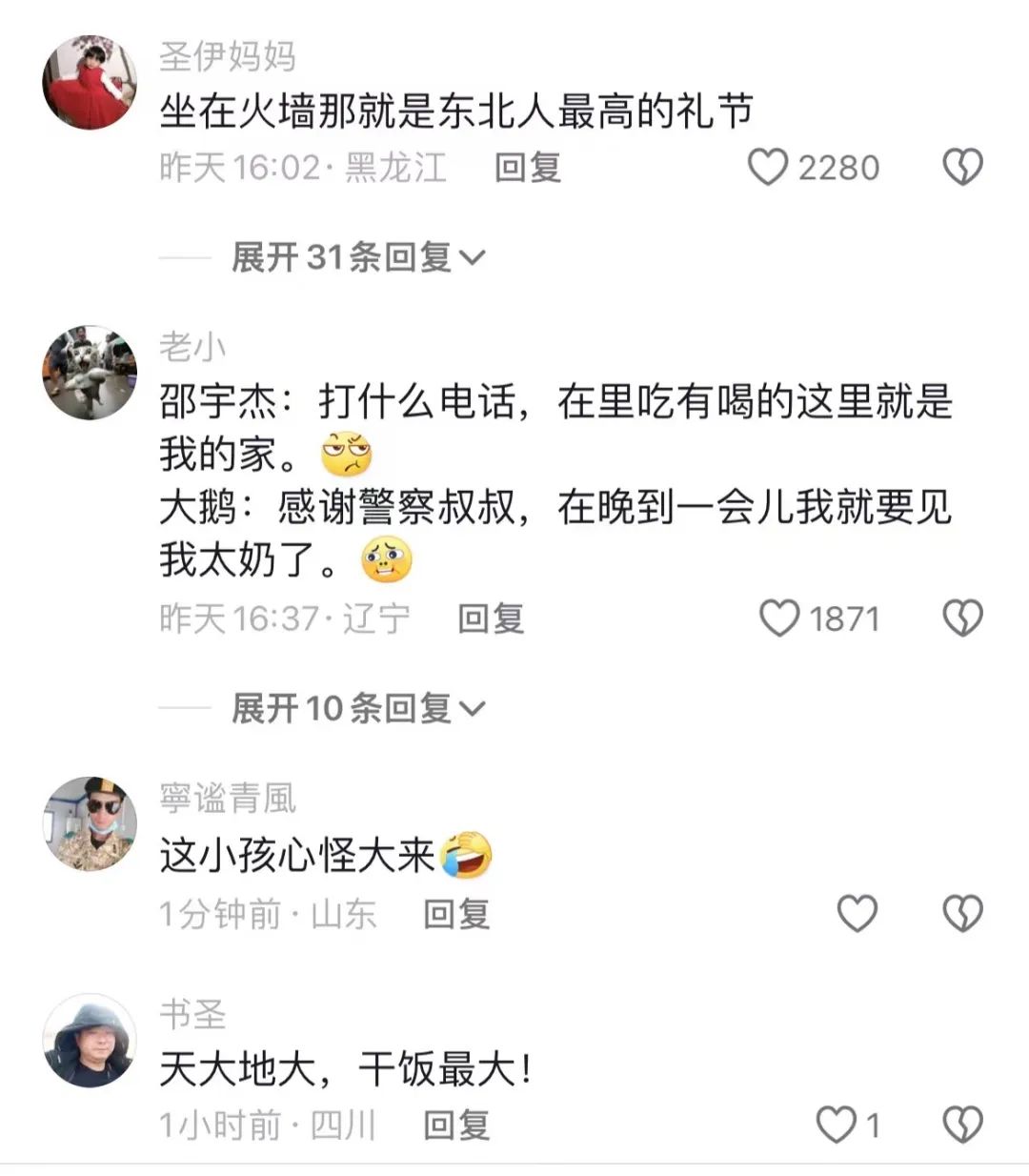Reply to 圣伊妈妈's comment
1029x1176 pixels.
[527, 168]
